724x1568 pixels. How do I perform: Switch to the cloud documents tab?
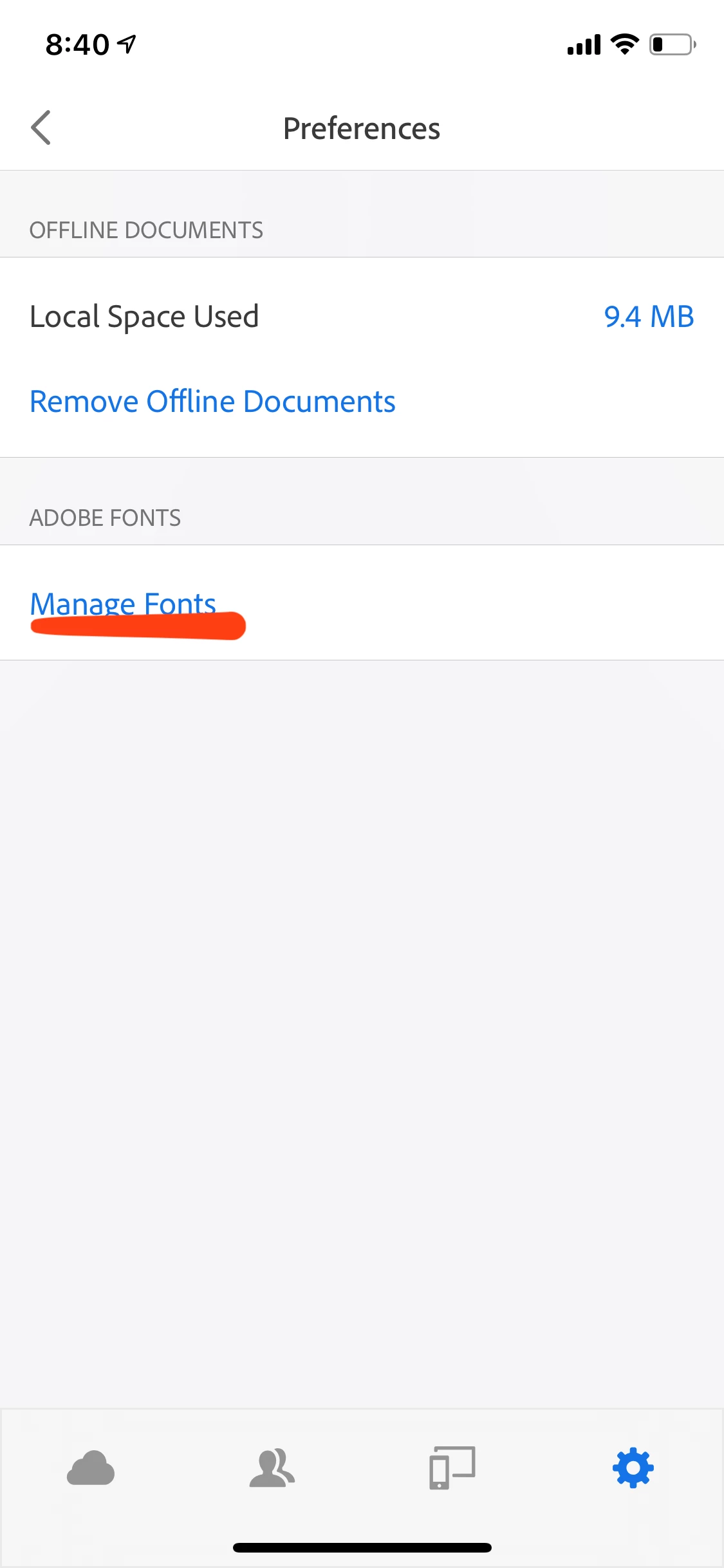point(91,1468)
